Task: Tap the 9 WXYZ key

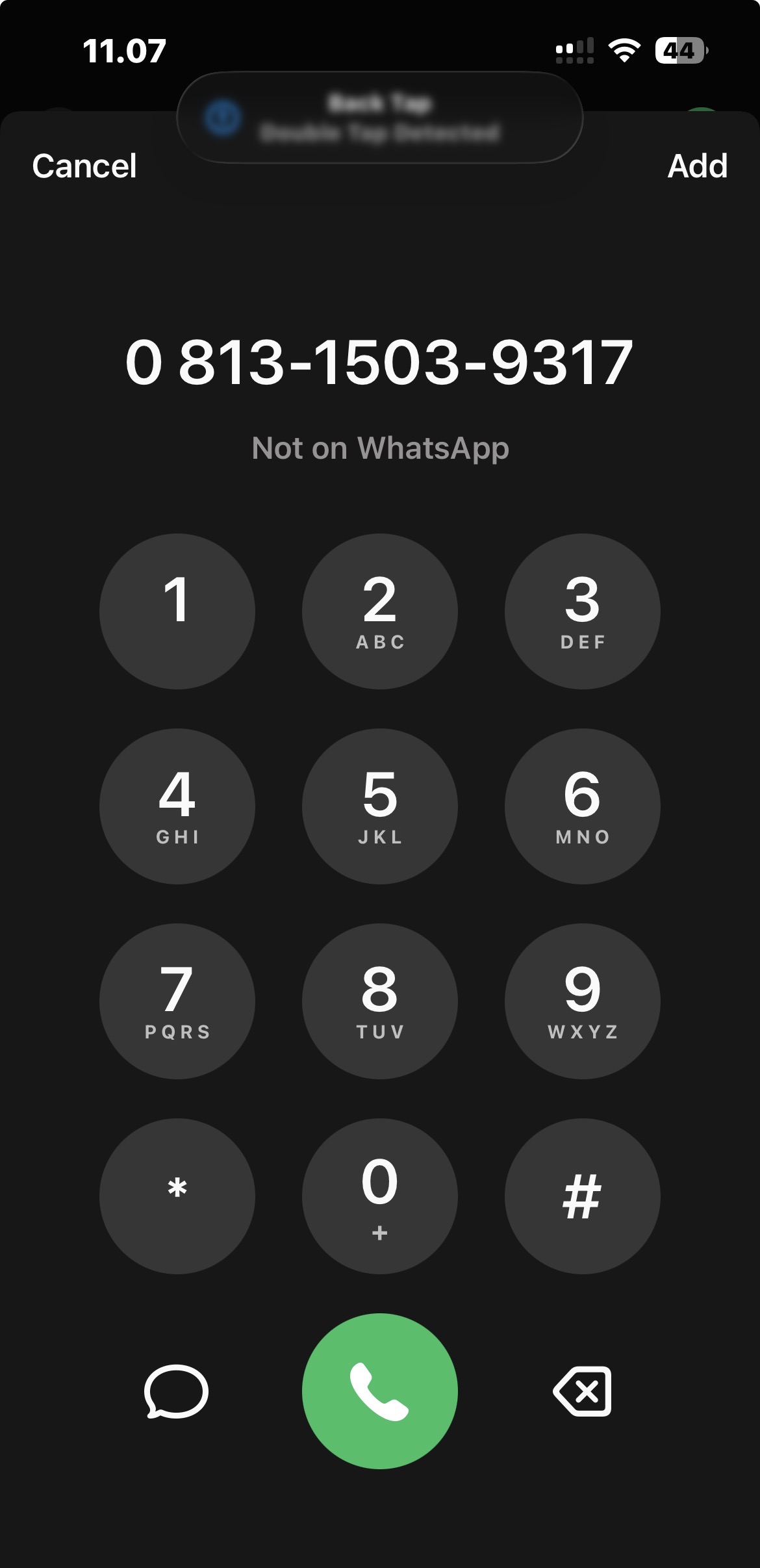Action: pyautogui.click(x=582, y=1001)
